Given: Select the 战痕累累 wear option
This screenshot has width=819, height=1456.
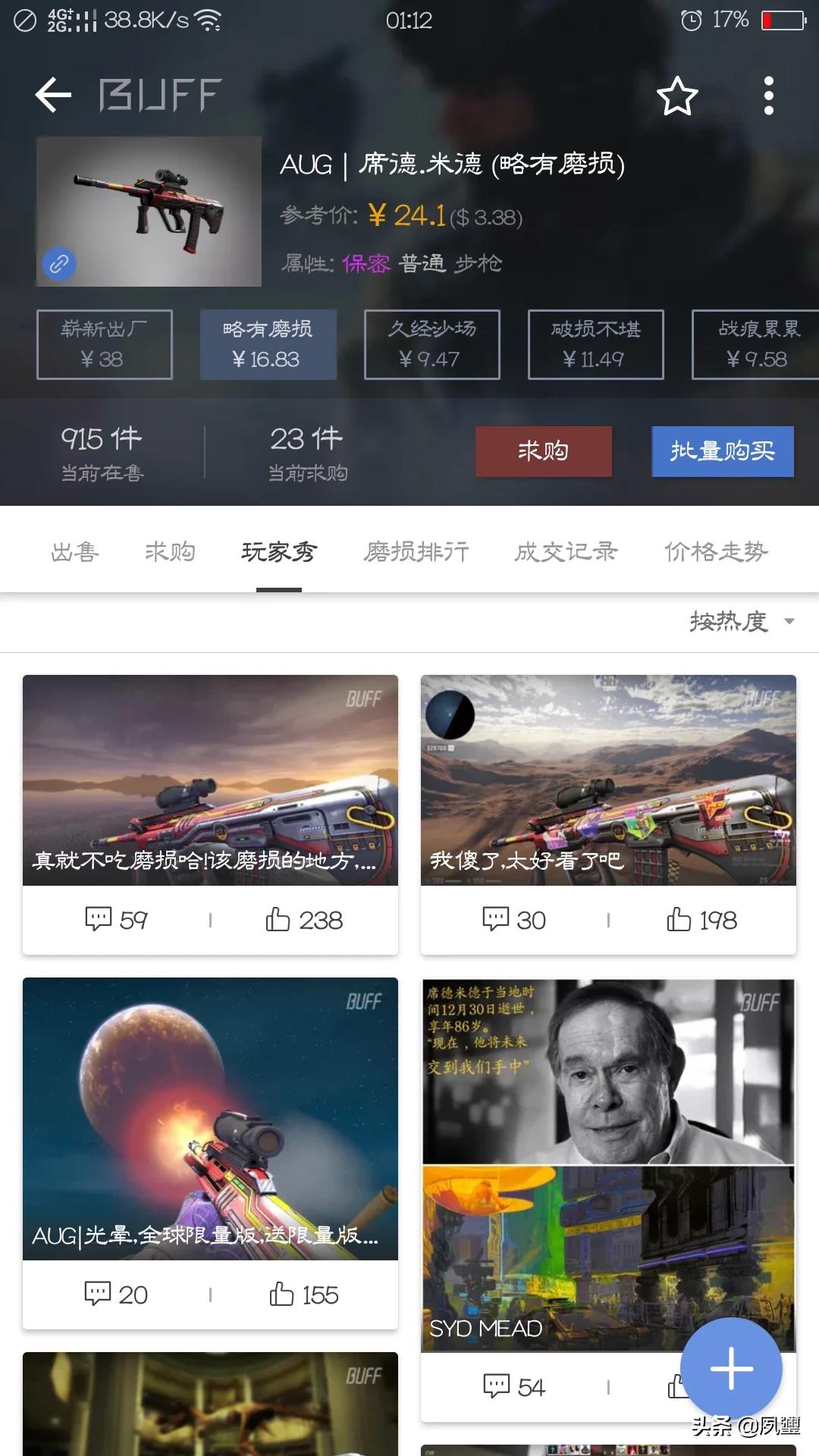Looking at the screenshot, I should pos(757,344).
